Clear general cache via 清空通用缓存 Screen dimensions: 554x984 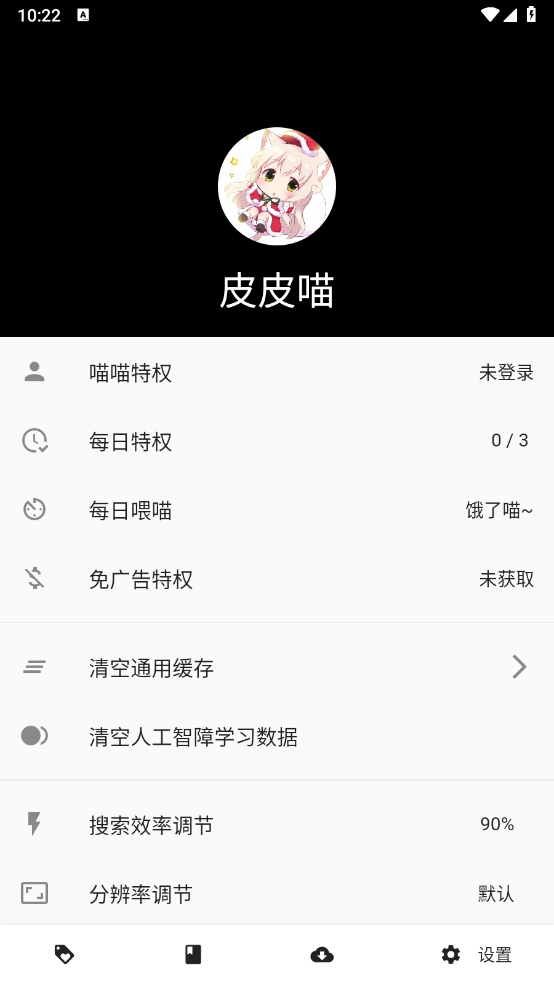coord(277,667)
